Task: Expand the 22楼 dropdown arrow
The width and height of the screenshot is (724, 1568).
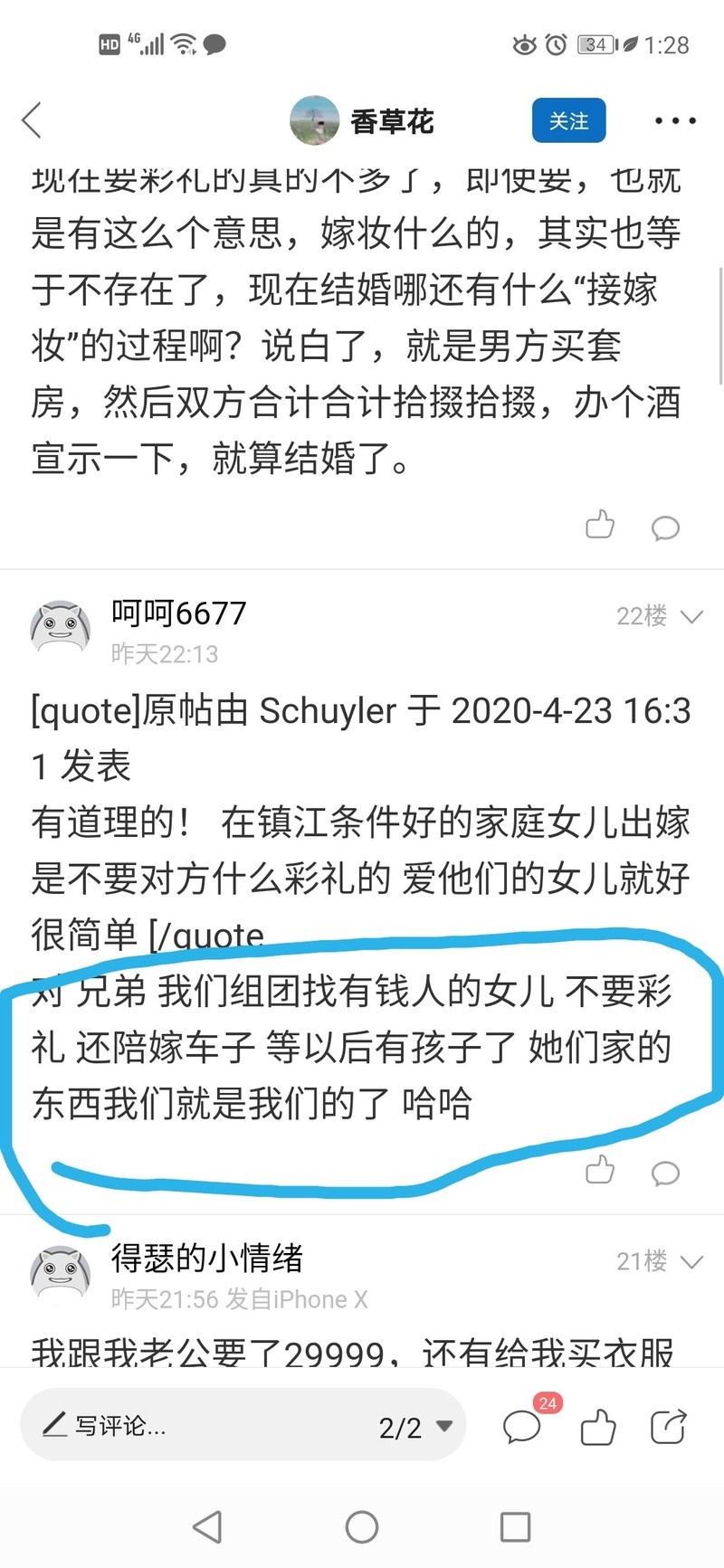Action: pos(691,617)
